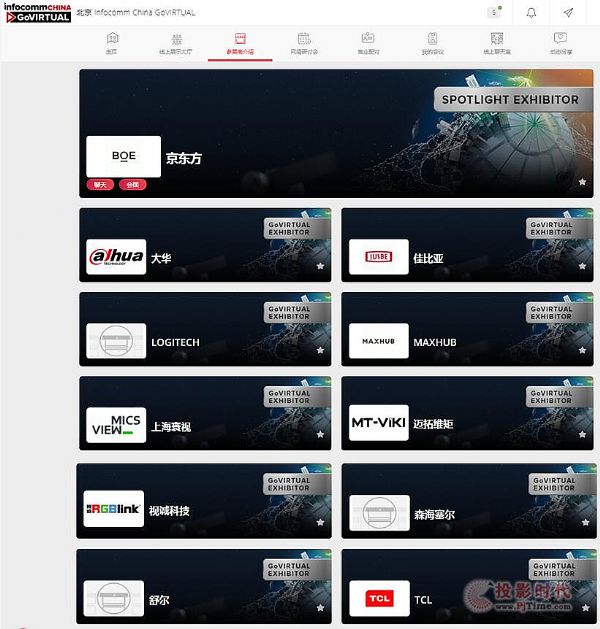Open the notifications bell
Screen dimensions: 600x629
click(x=531, y=12)
